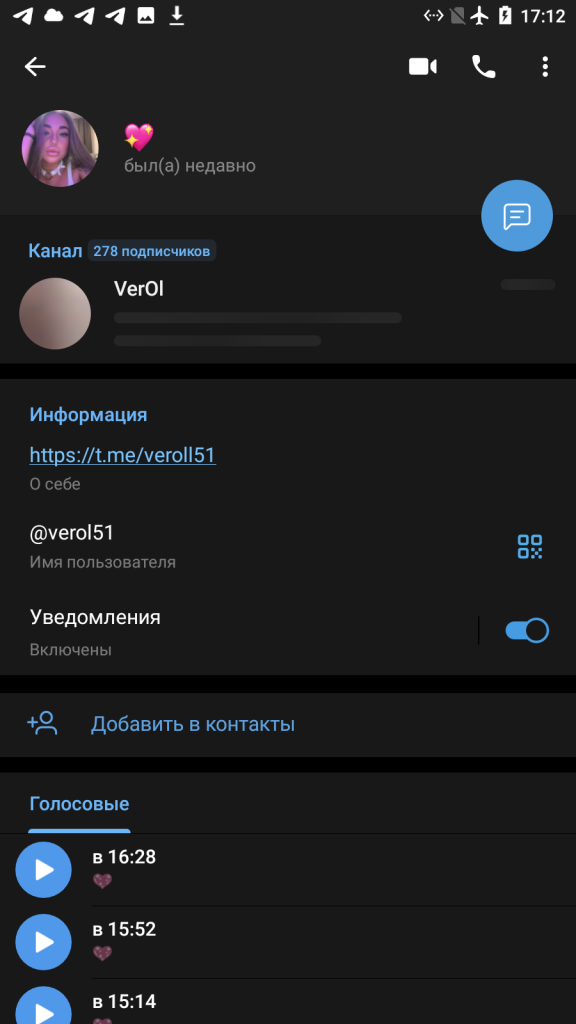Start a voice call
Viewport: 576px width, 1024px height.
point(483,67)
